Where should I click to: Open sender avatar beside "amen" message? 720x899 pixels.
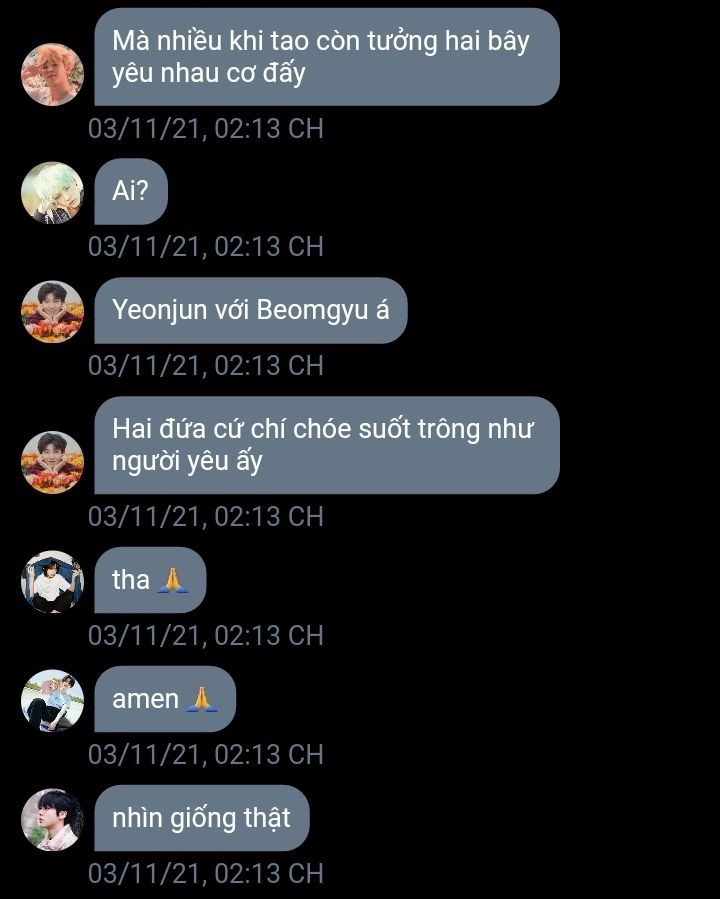pos(52,700)
